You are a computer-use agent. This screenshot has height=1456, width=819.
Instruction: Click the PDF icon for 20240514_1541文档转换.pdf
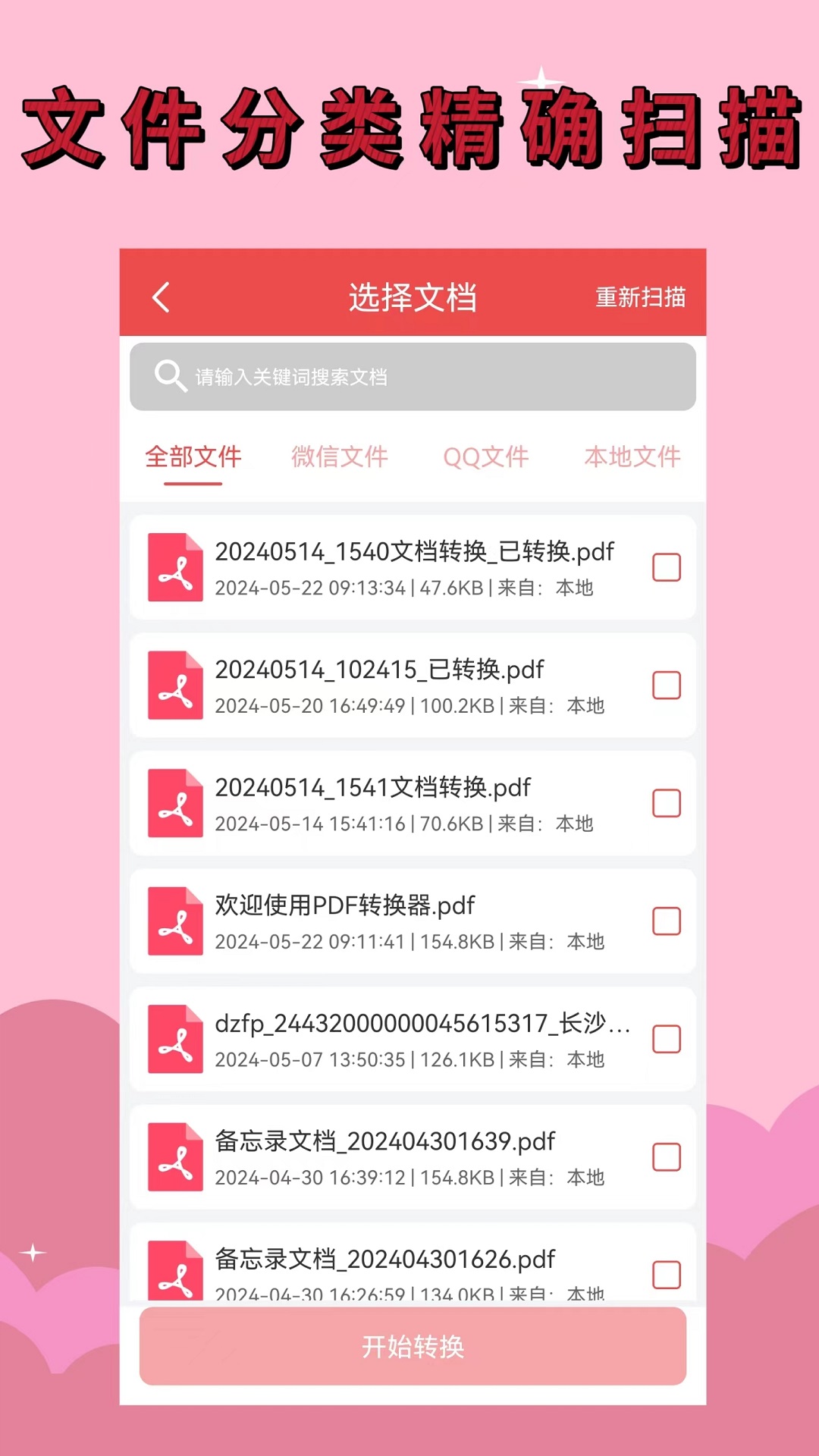point(175,804)
